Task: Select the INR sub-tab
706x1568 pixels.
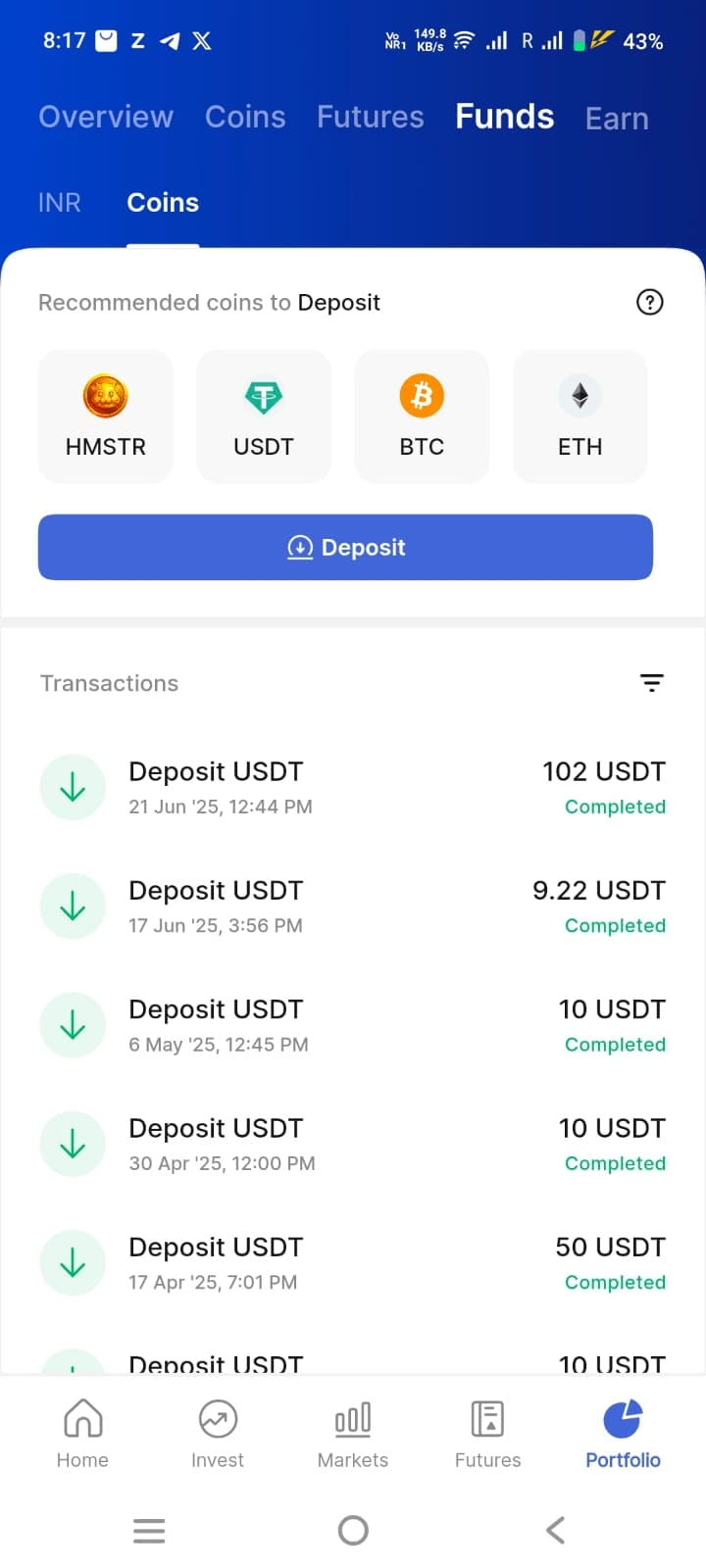Action: point(59,203)
